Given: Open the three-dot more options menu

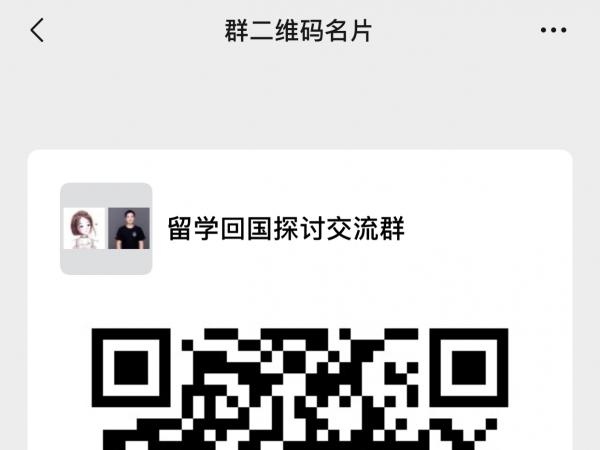Looking at the screenshot, I should point(553,31).
